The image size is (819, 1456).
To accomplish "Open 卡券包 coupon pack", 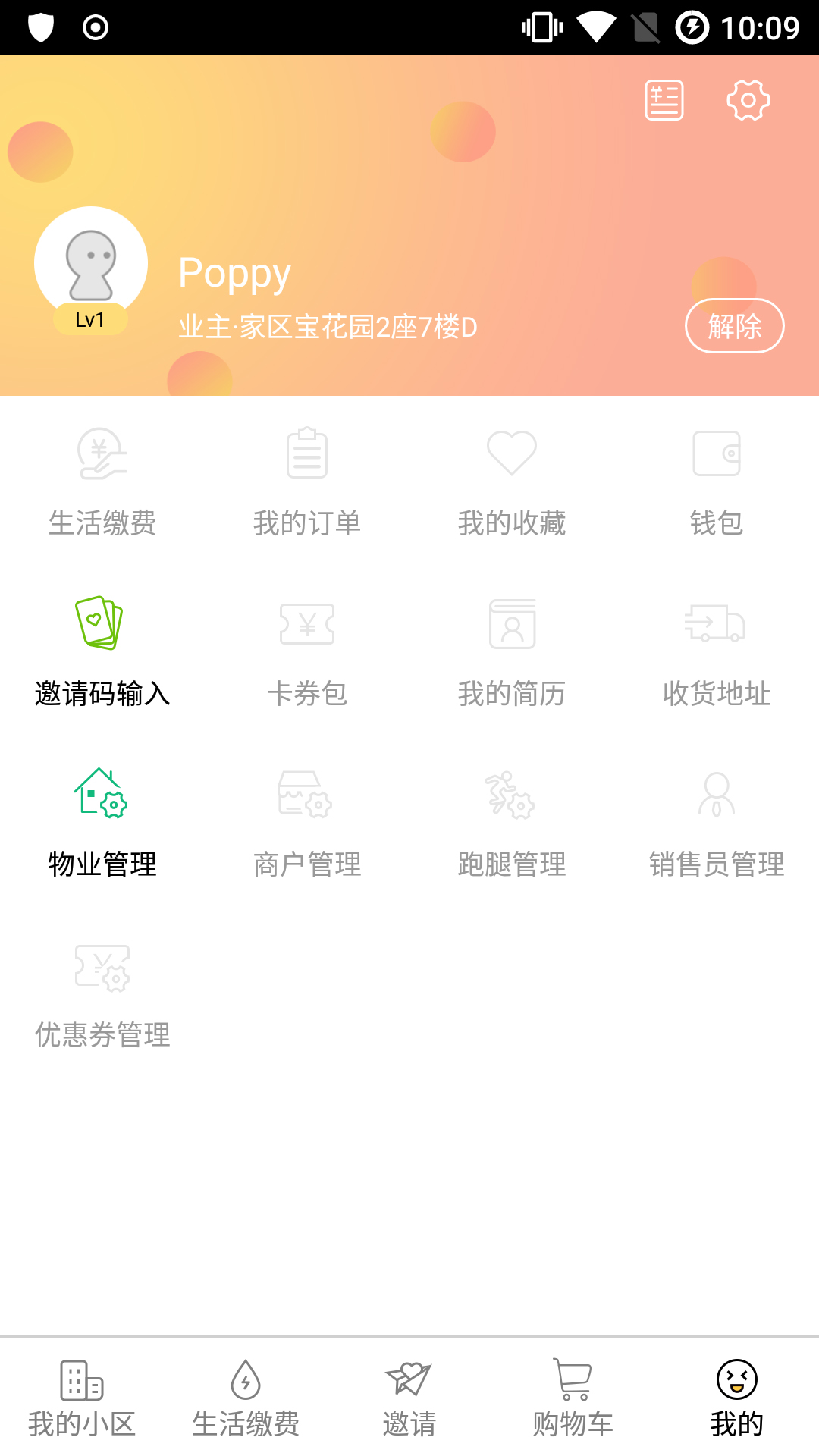I will pyautogui.click(x=307, y=652).
